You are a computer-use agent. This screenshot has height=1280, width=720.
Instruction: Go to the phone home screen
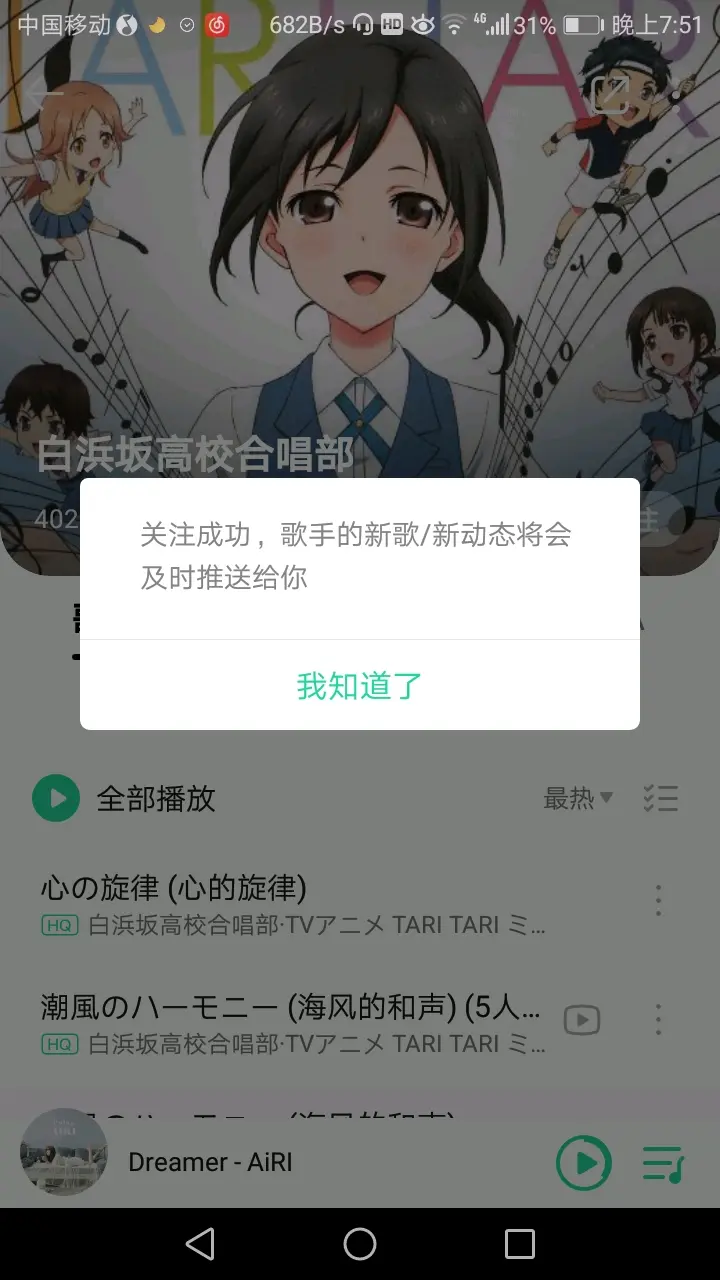click(x=360, y=1244)
